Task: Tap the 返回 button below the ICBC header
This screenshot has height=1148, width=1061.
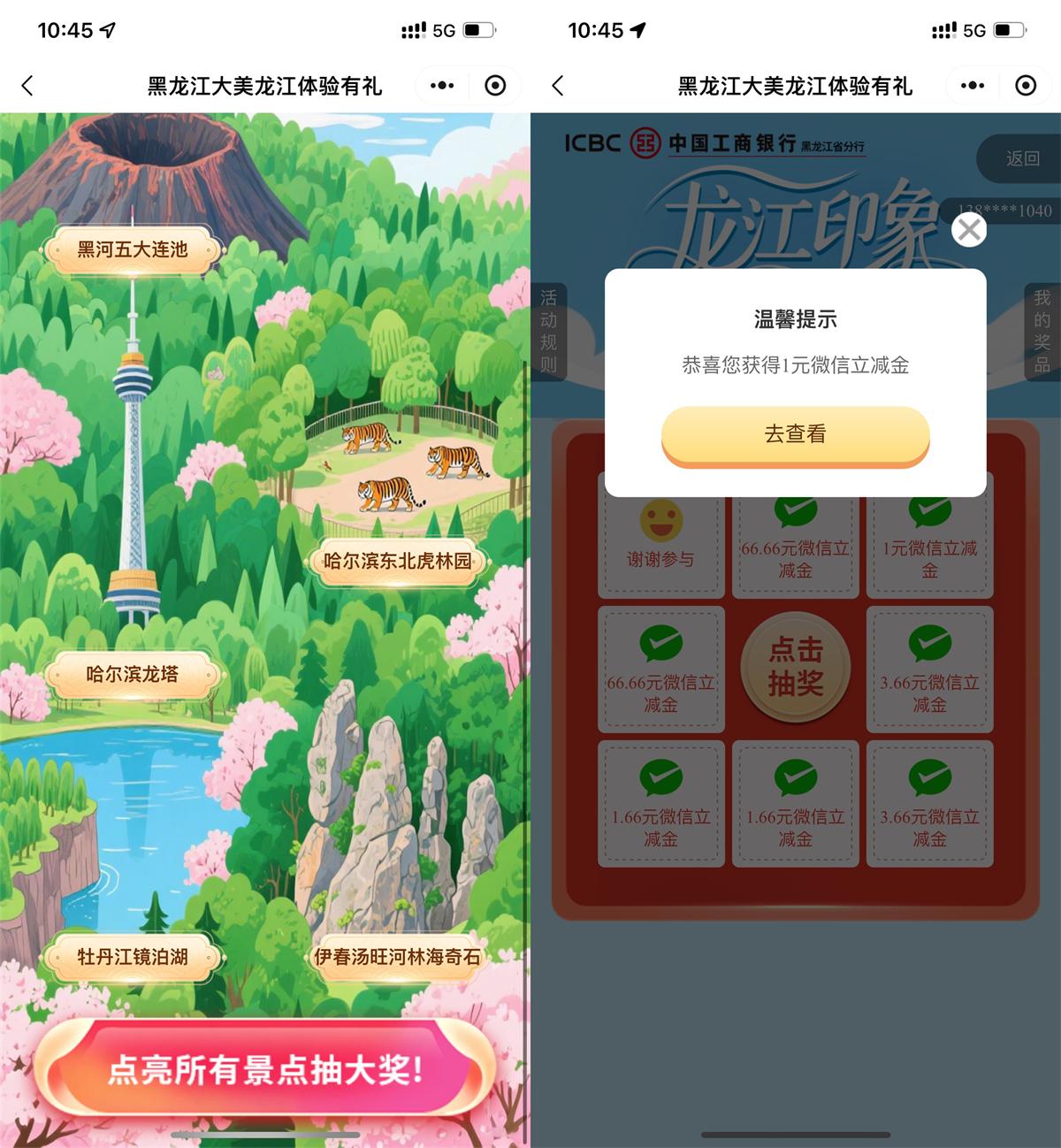Action: pos(1022,158)
